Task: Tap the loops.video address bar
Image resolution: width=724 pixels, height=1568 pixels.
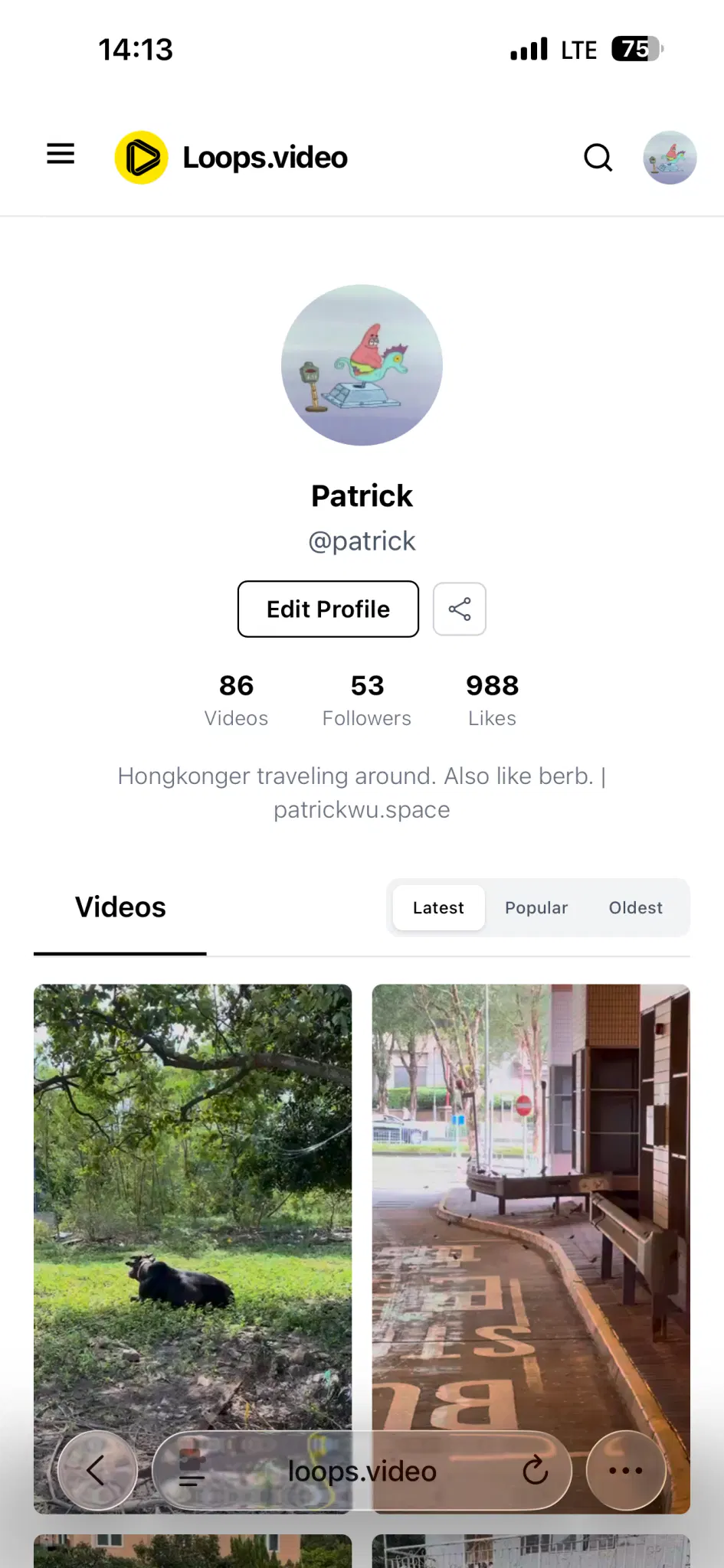Action: pyautogui.click(x=362, y=1471)
